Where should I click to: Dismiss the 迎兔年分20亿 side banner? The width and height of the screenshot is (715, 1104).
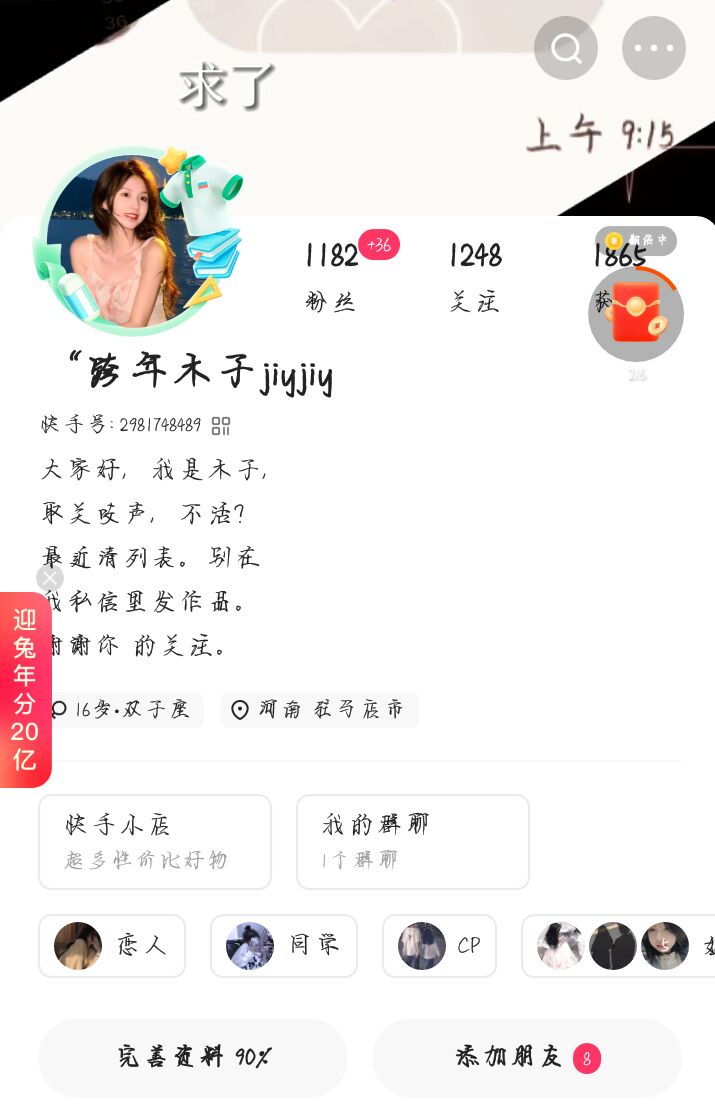pyautogui.click(x=50, y=578)
